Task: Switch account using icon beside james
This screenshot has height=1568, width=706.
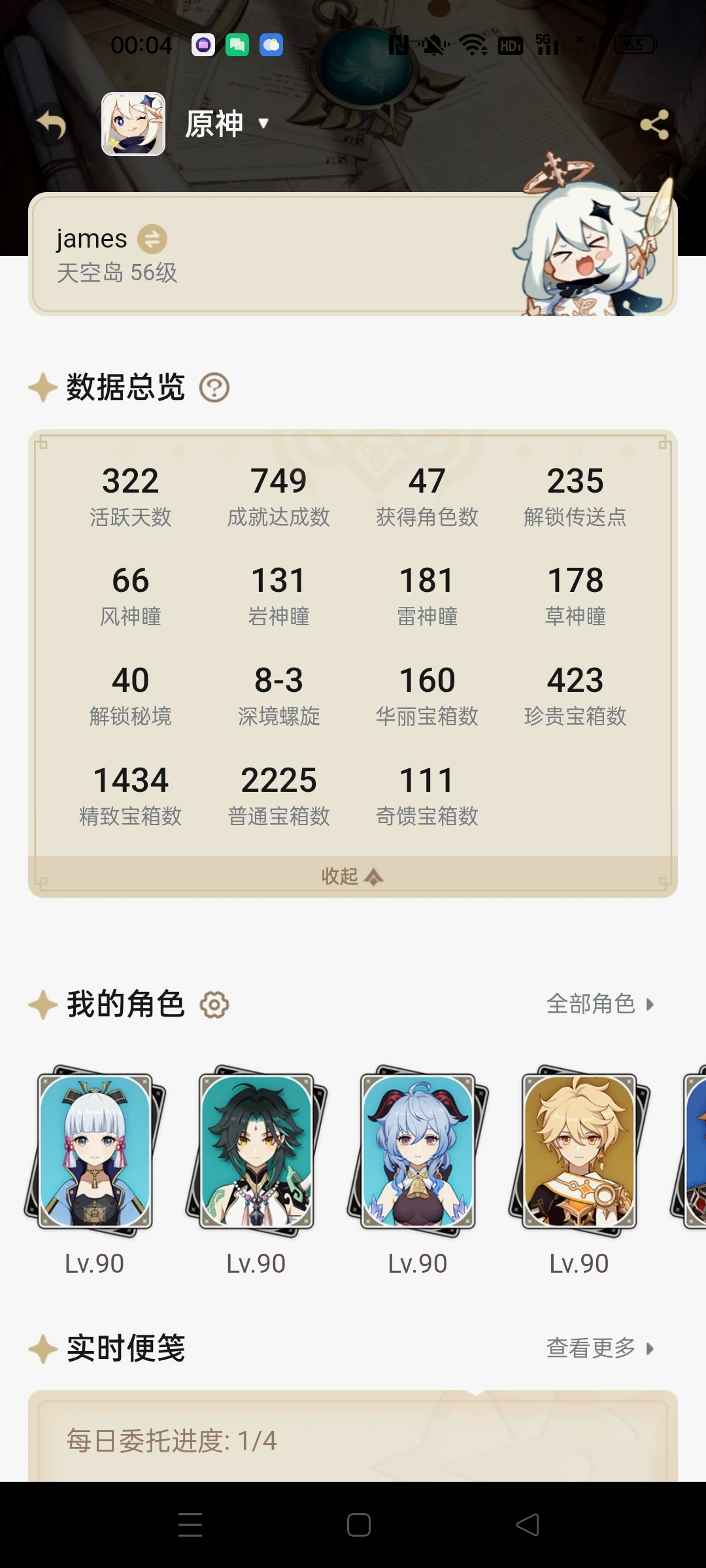Action: (152, 239)
